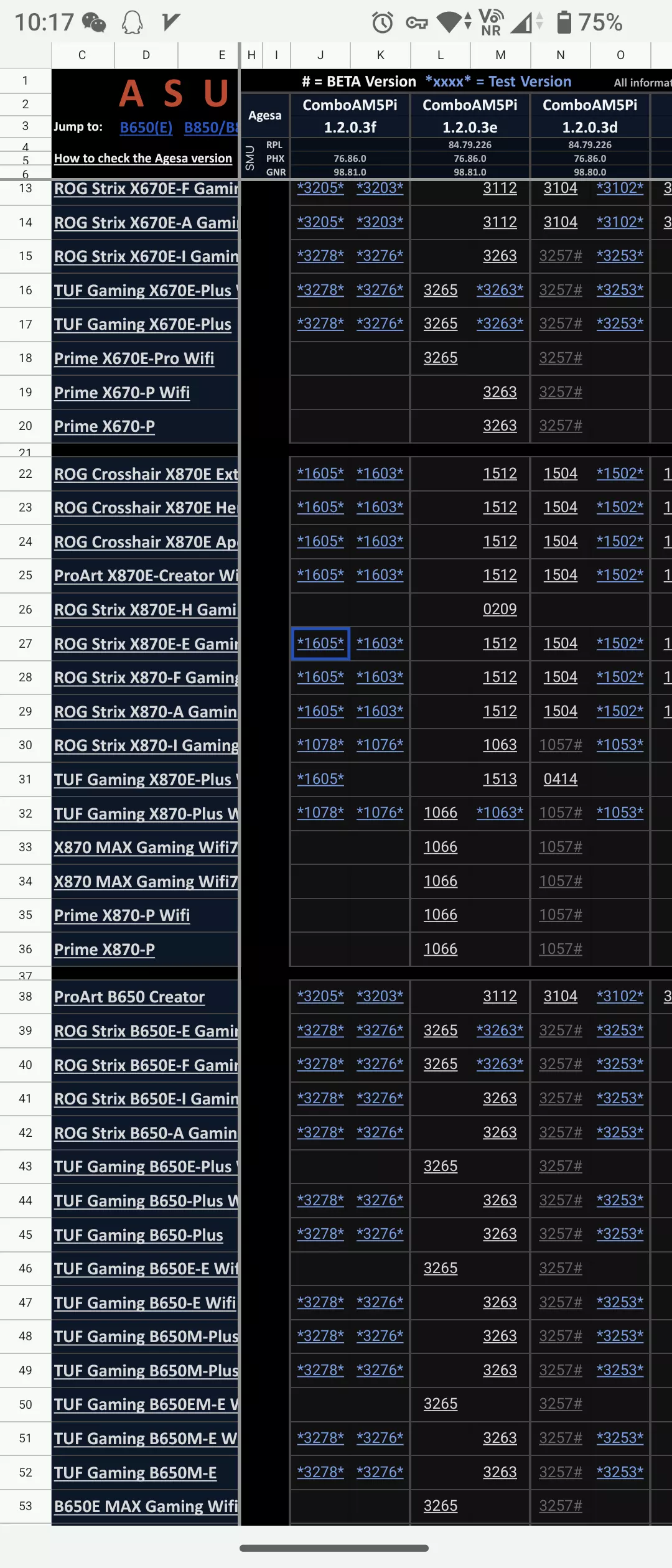Open the Prime X870-P Wifi link

(122, 915)
